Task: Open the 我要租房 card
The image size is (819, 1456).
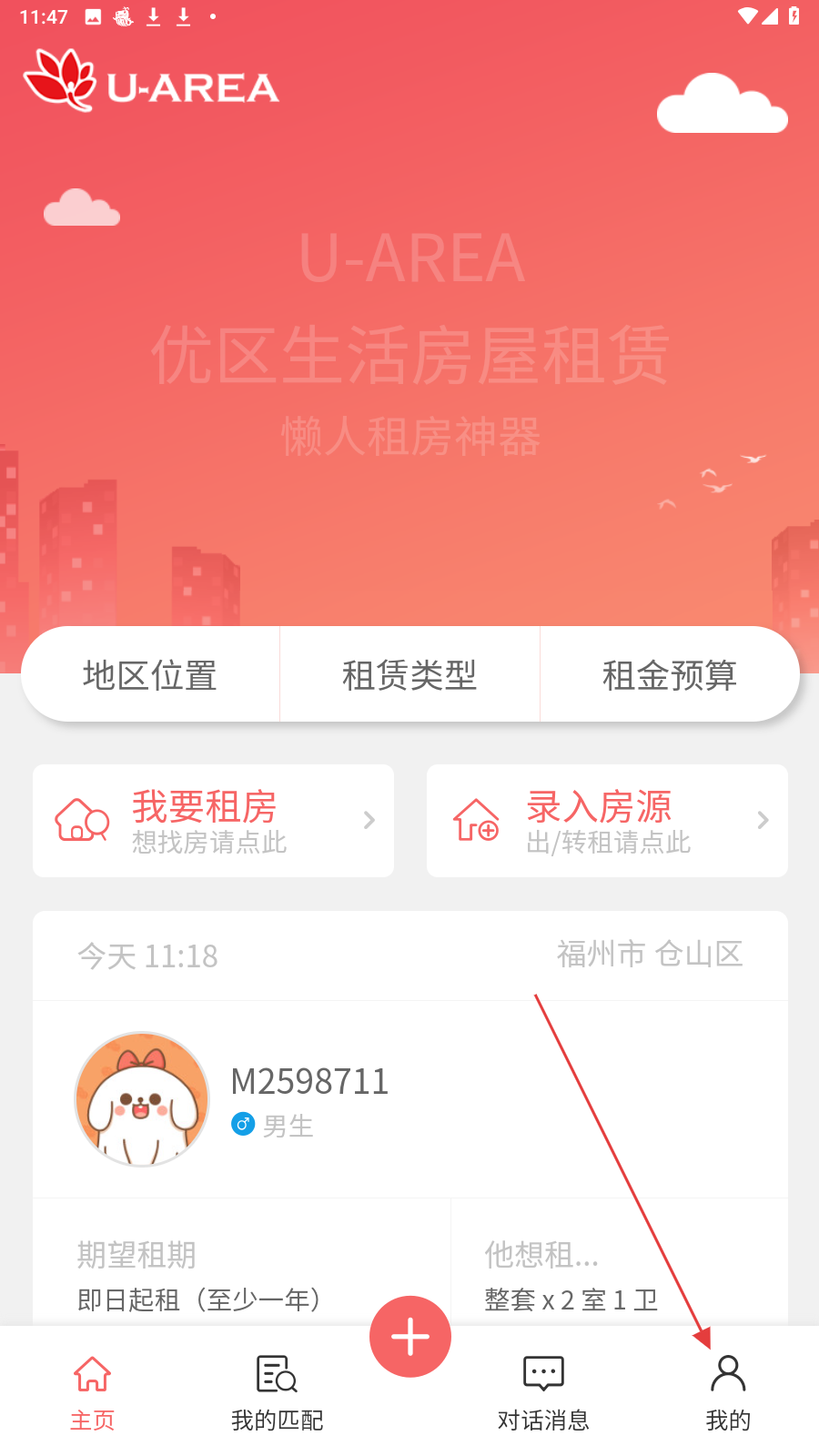Action: (213, 821)
